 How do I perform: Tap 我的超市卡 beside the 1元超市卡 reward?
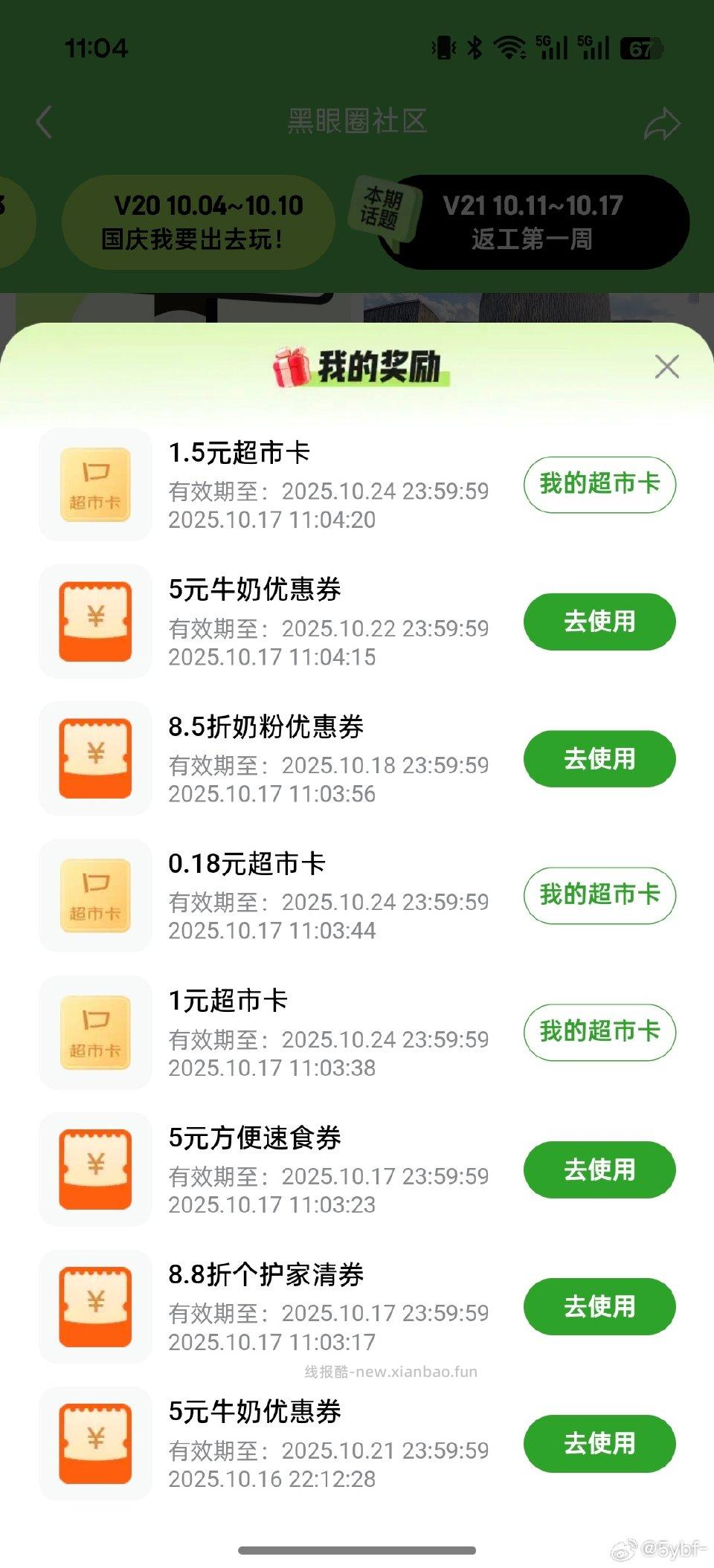(599, 1033)
